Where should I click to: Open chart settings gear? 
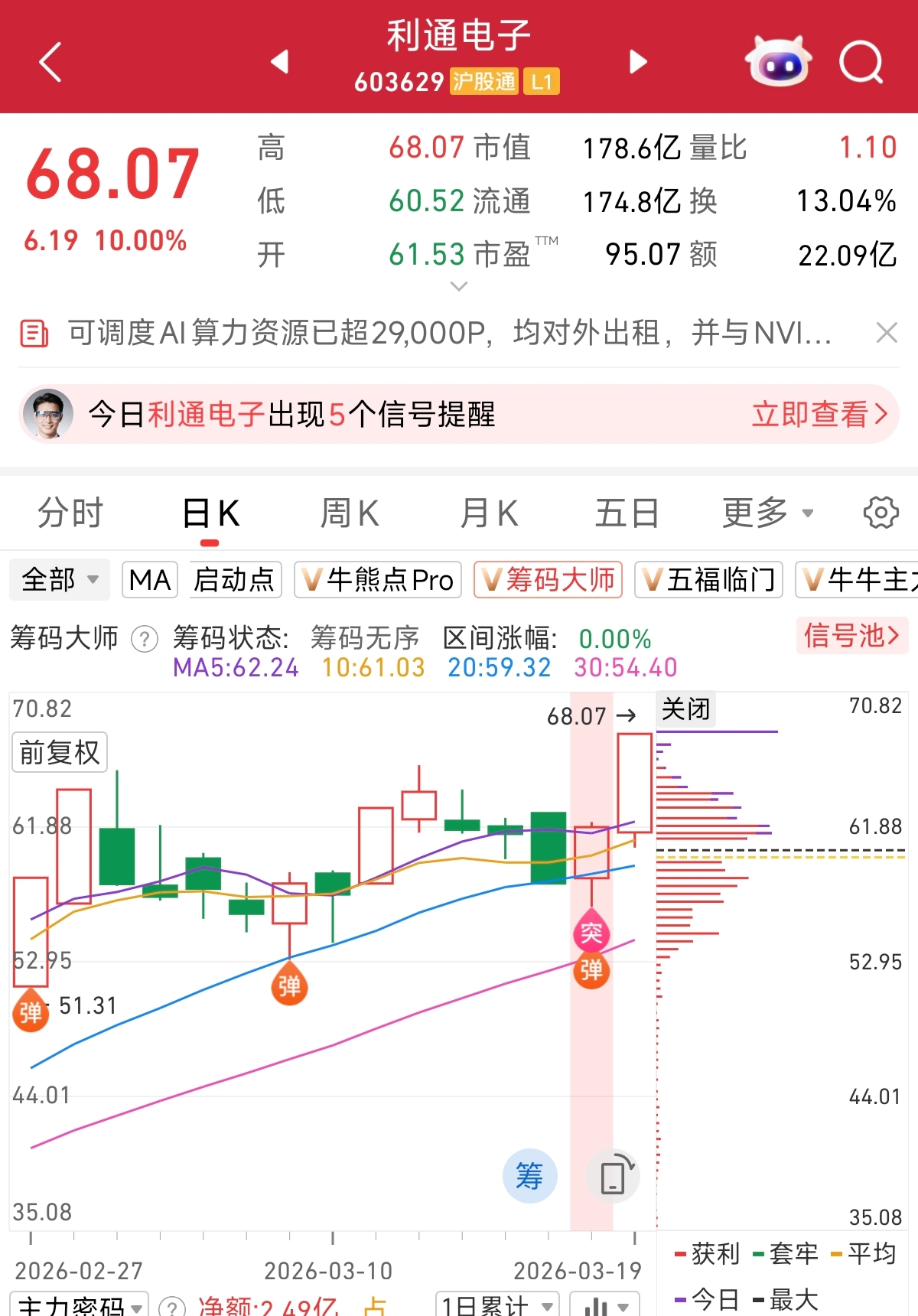tap(881, 513)
